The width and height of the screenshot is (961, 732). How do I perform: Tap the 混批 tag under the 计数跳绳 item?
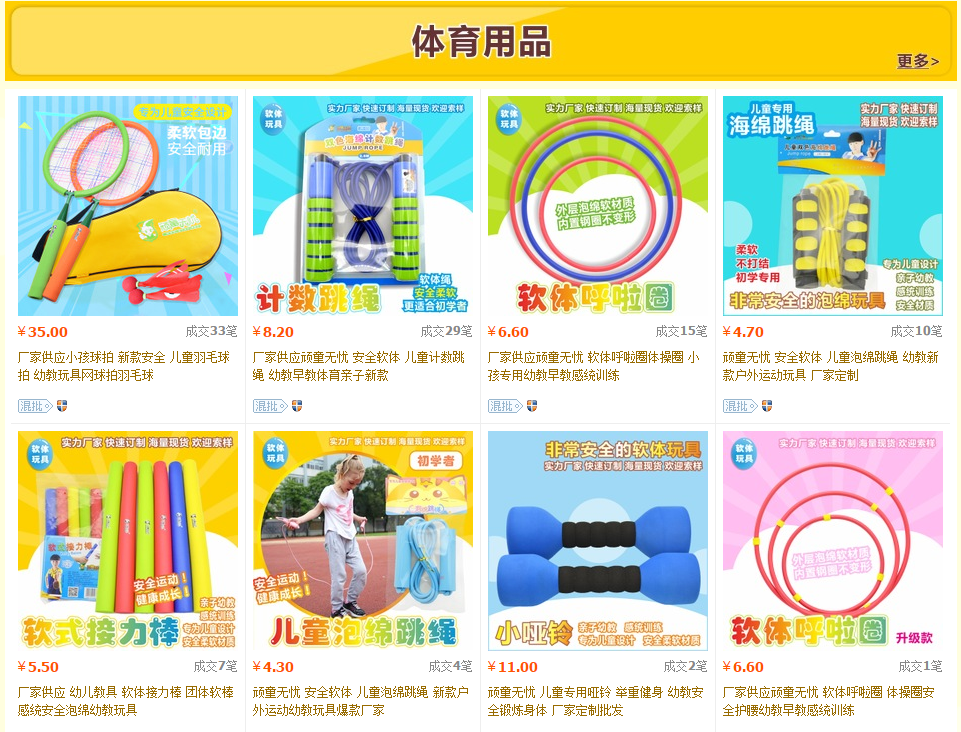tap(268, 406)
